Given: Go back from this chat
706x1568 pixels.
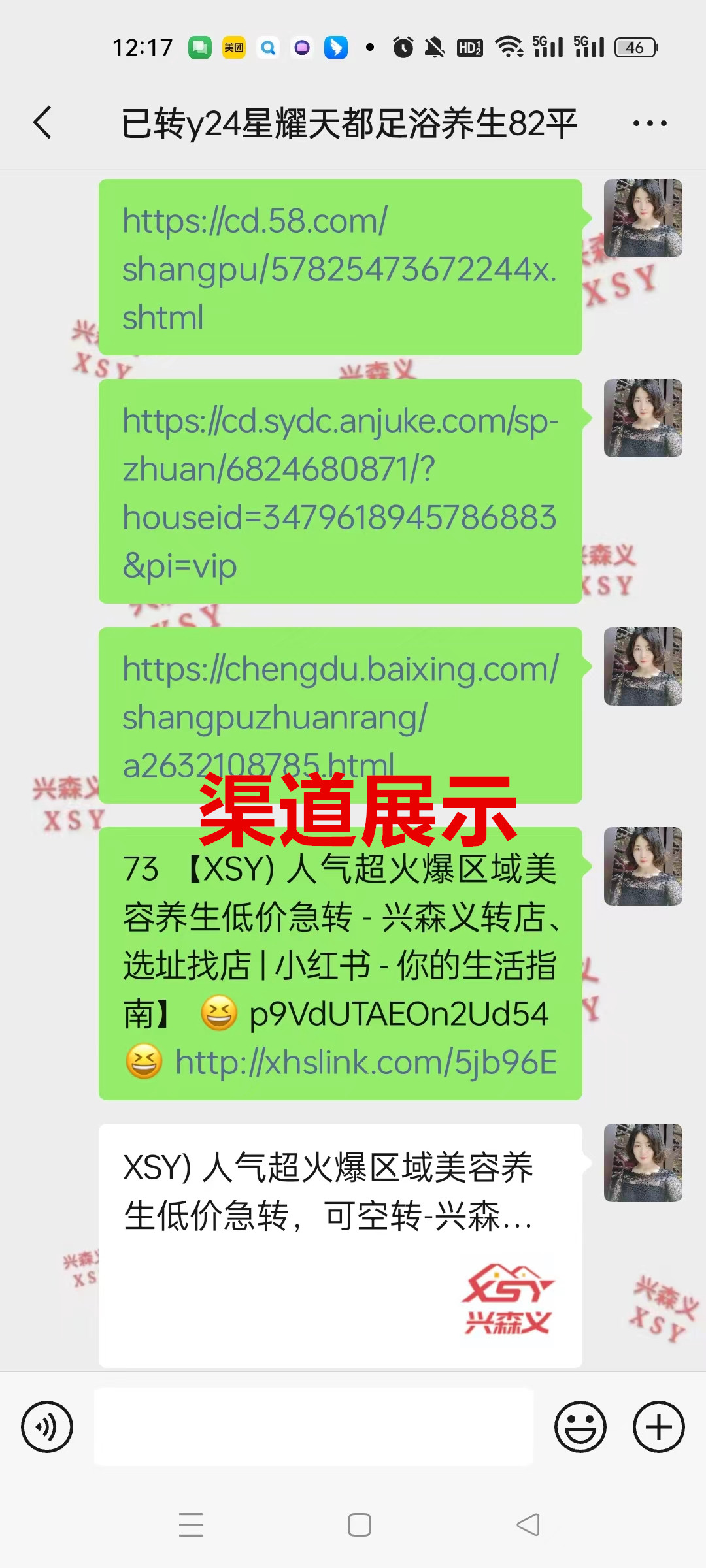Looking at the screenshot, I should (42, 123).
